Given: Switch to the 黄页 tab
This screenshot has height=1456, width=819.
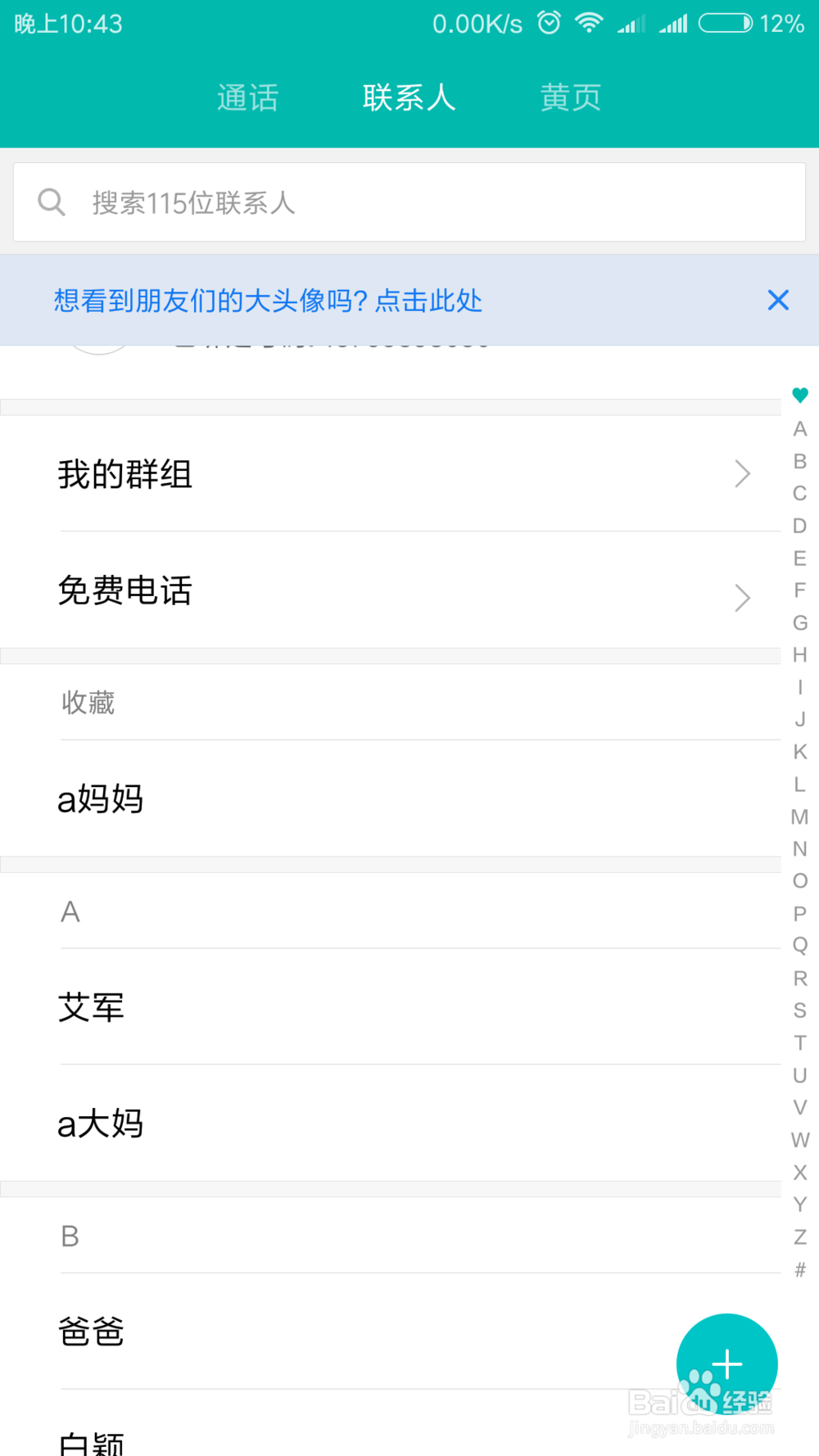Looking at the screenshot, I should coord(570,97).
